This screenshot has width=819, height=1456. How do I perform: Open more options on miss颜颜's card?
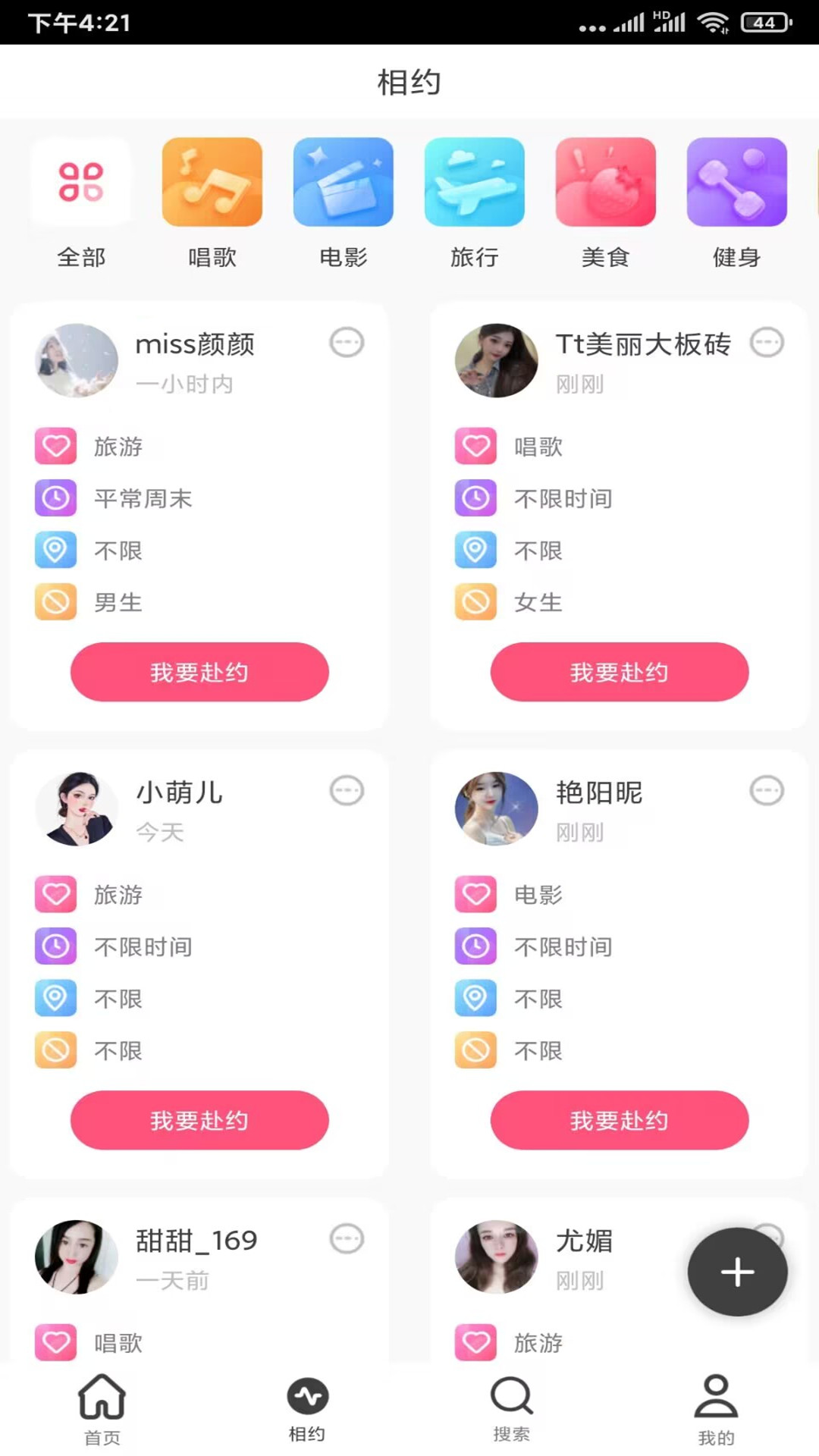click(x=347, y=343)
